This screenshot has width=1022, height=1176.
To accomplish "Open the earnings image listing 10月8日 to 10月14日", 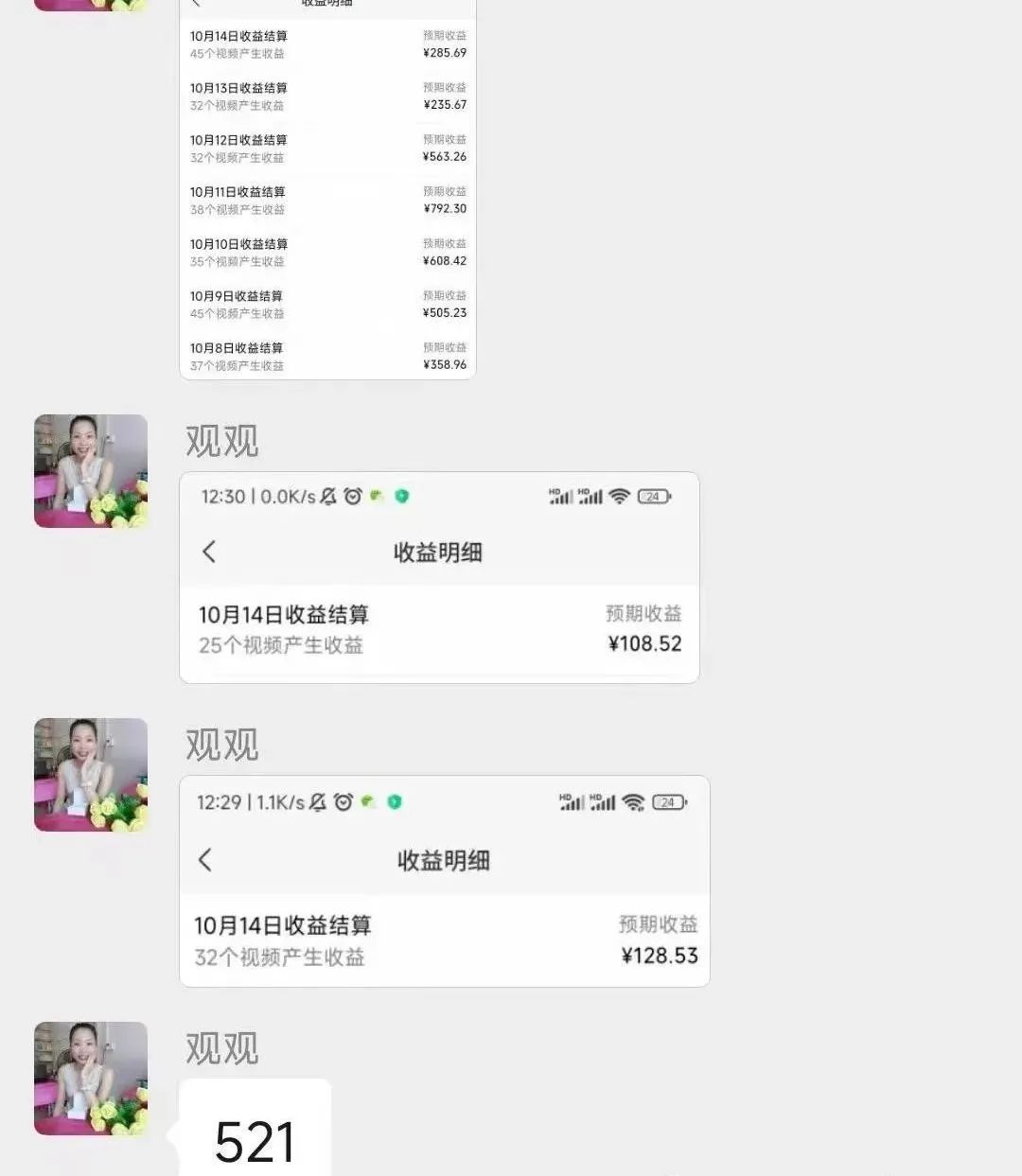I will pyautogui.click(x=327, y=189).
